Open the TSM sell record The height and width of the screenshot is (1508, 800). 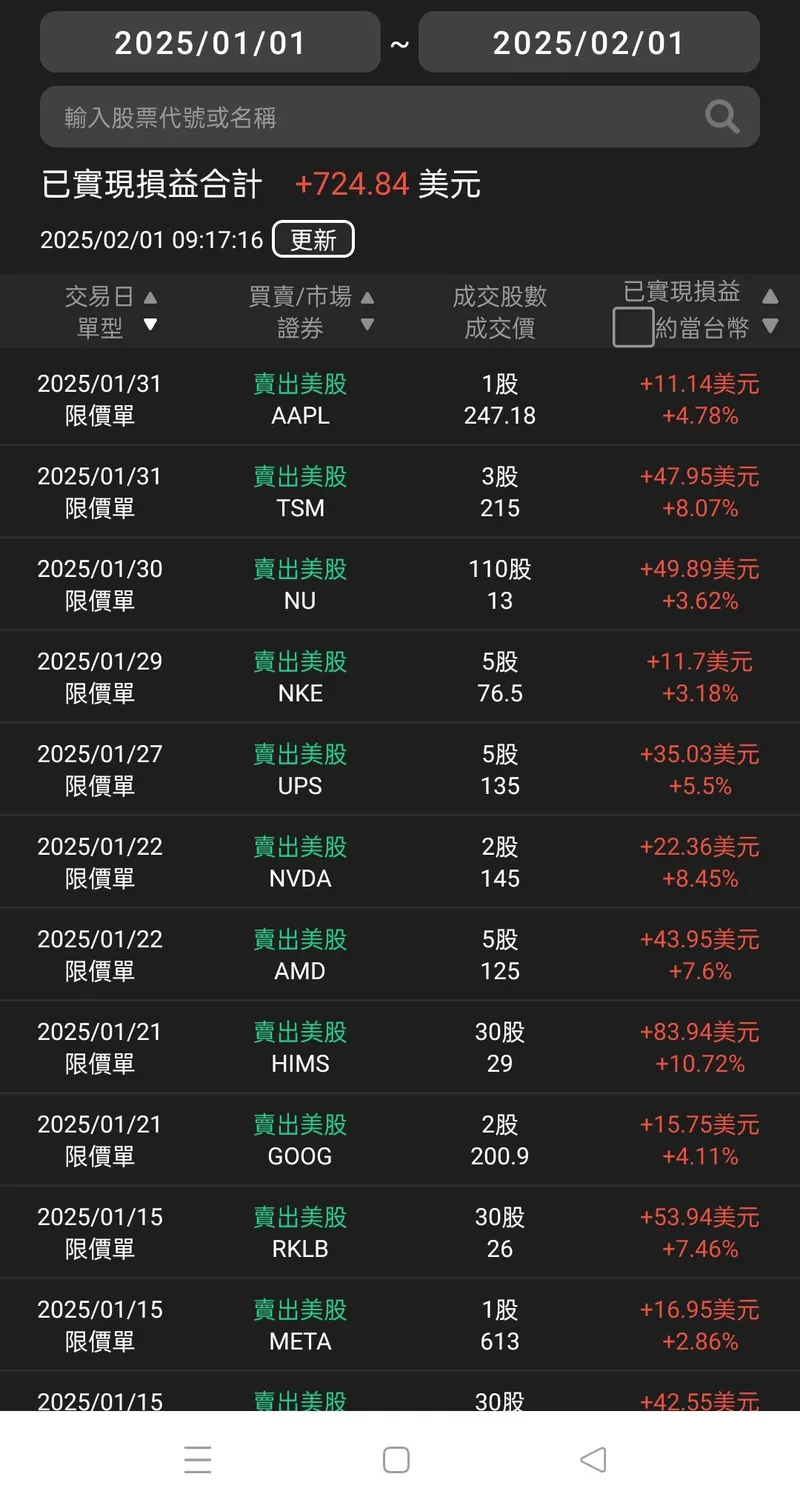[400, 492]
